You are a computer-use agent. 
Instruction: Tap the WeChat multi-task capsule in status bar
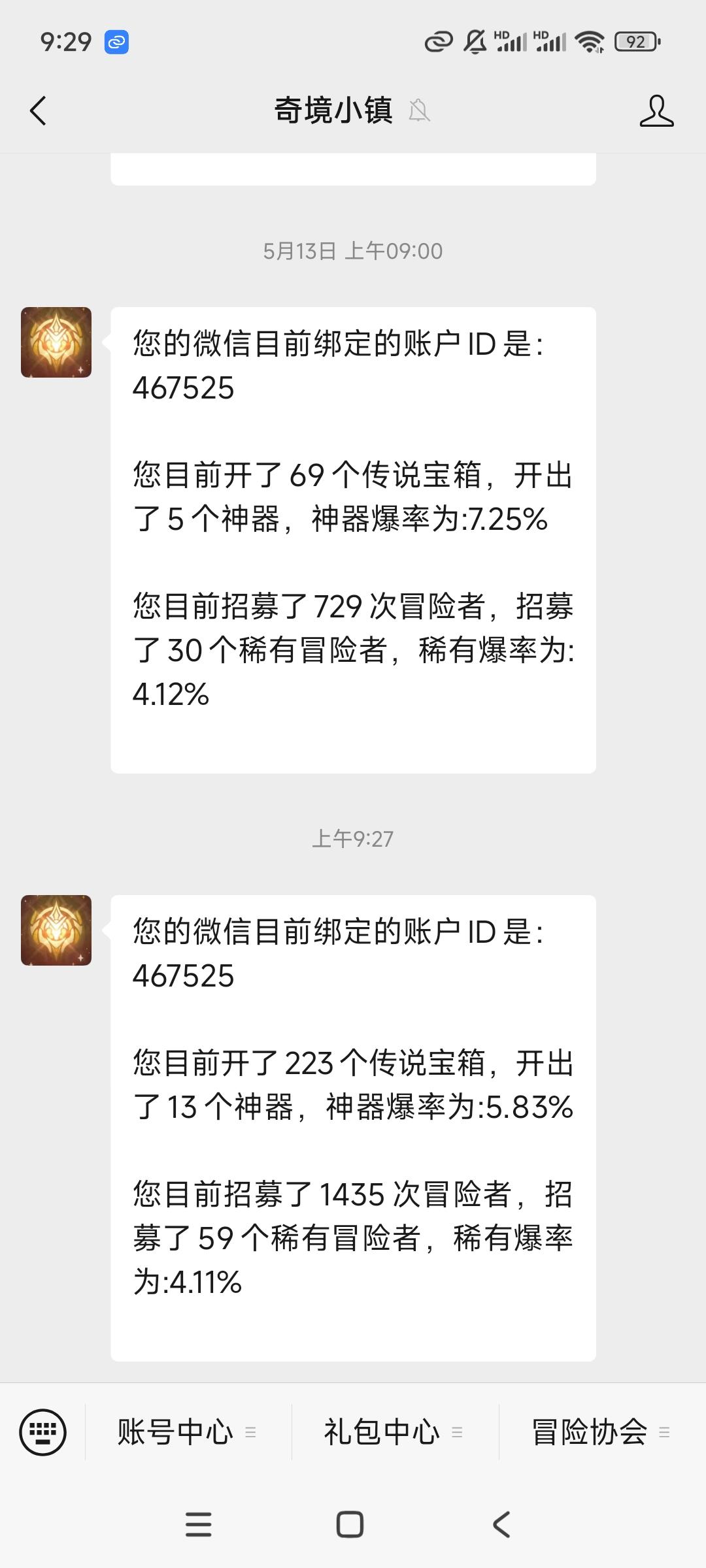coord(115,42)
